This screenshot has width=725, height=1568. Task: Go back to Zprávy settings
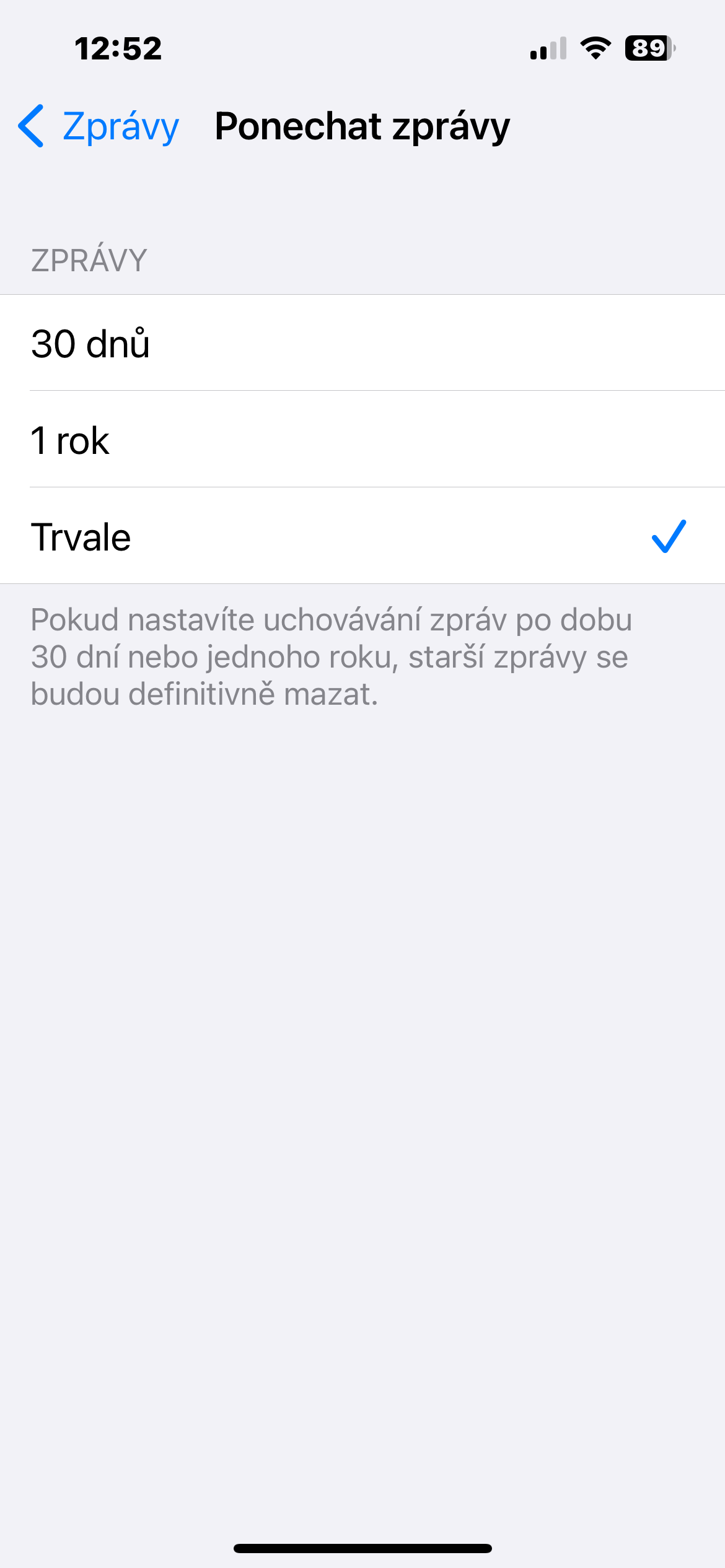(x=99, y=126)
